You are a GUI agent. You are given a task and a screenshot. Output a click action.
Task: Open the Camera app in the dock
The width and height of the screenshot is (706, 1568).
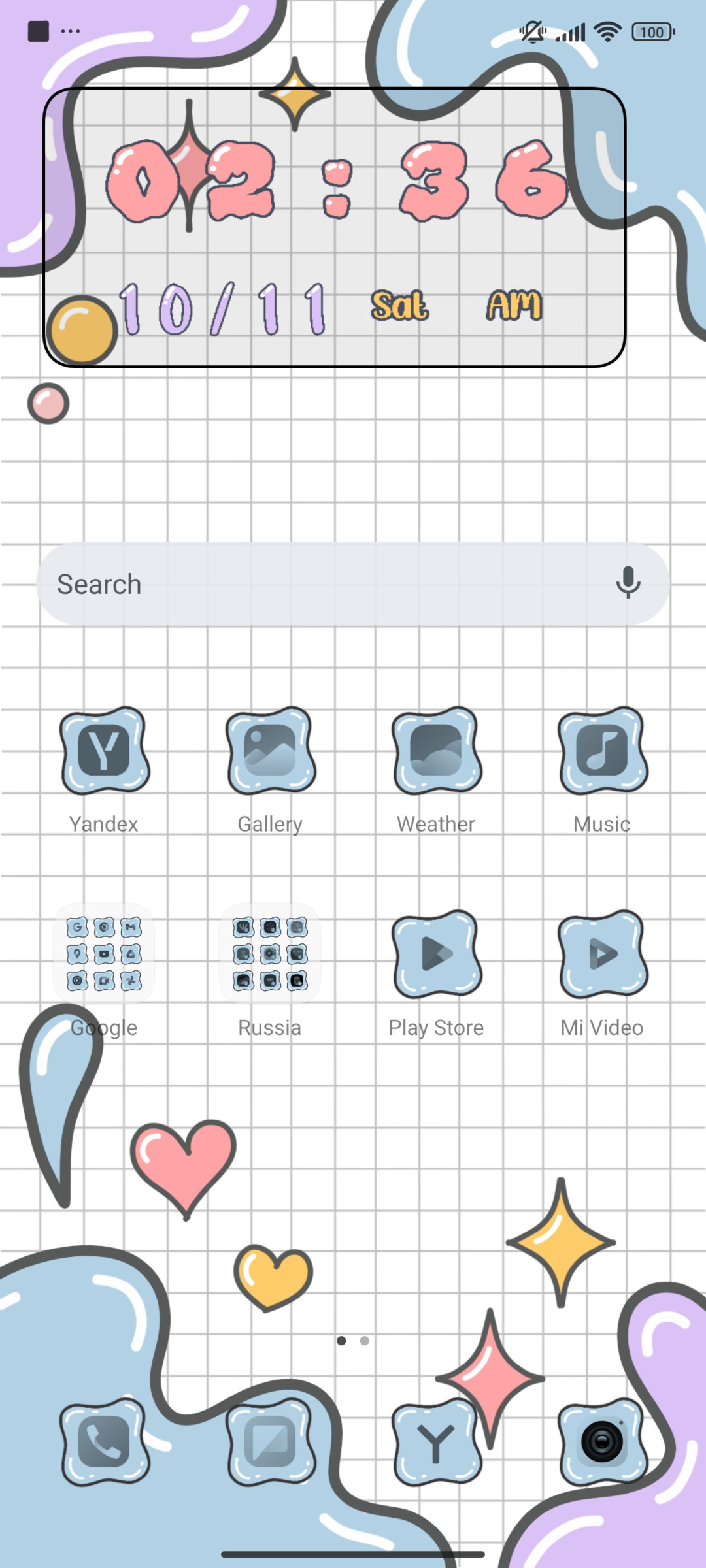[x=603, y=1442]
